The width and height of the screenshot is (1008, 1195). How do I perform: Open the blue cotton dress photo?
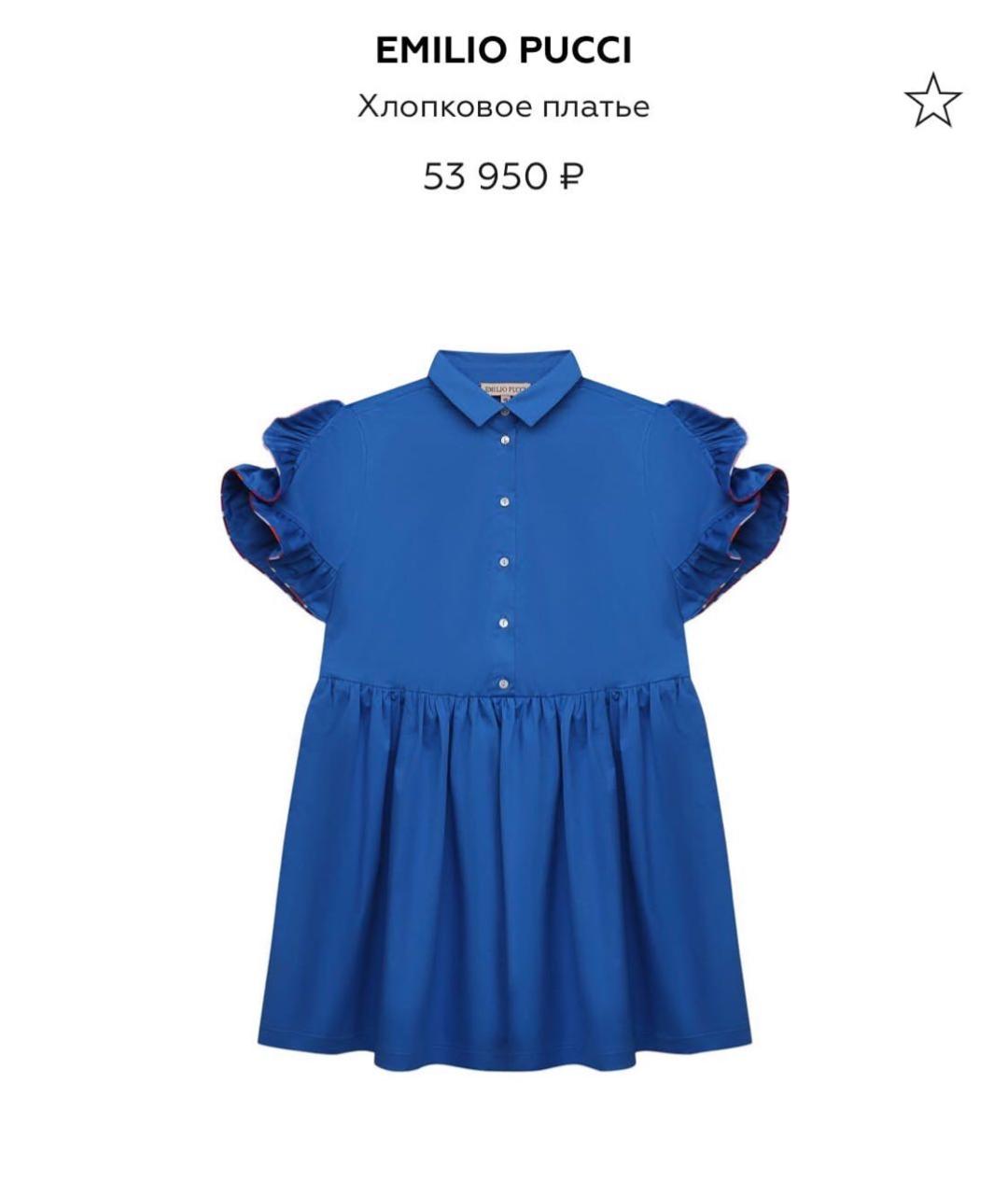tap(502, 710)
